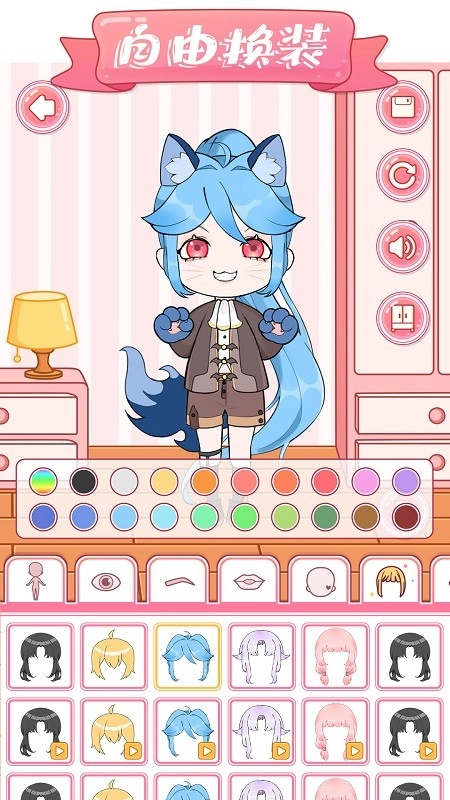
Task: Open the hair category tab
Action: (390, 580)
